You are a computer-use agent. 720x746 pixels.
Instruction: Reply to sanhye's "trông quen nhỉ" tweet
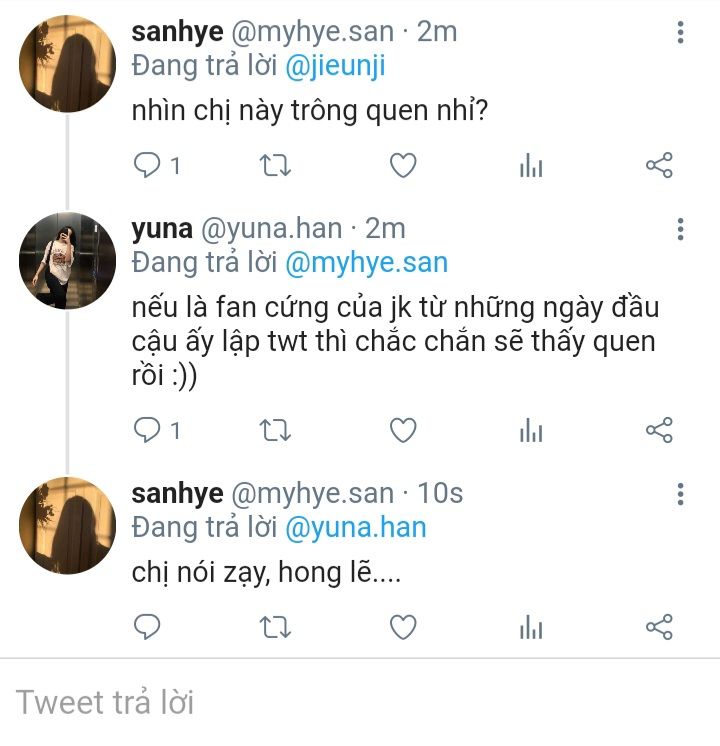coord(148,166)
